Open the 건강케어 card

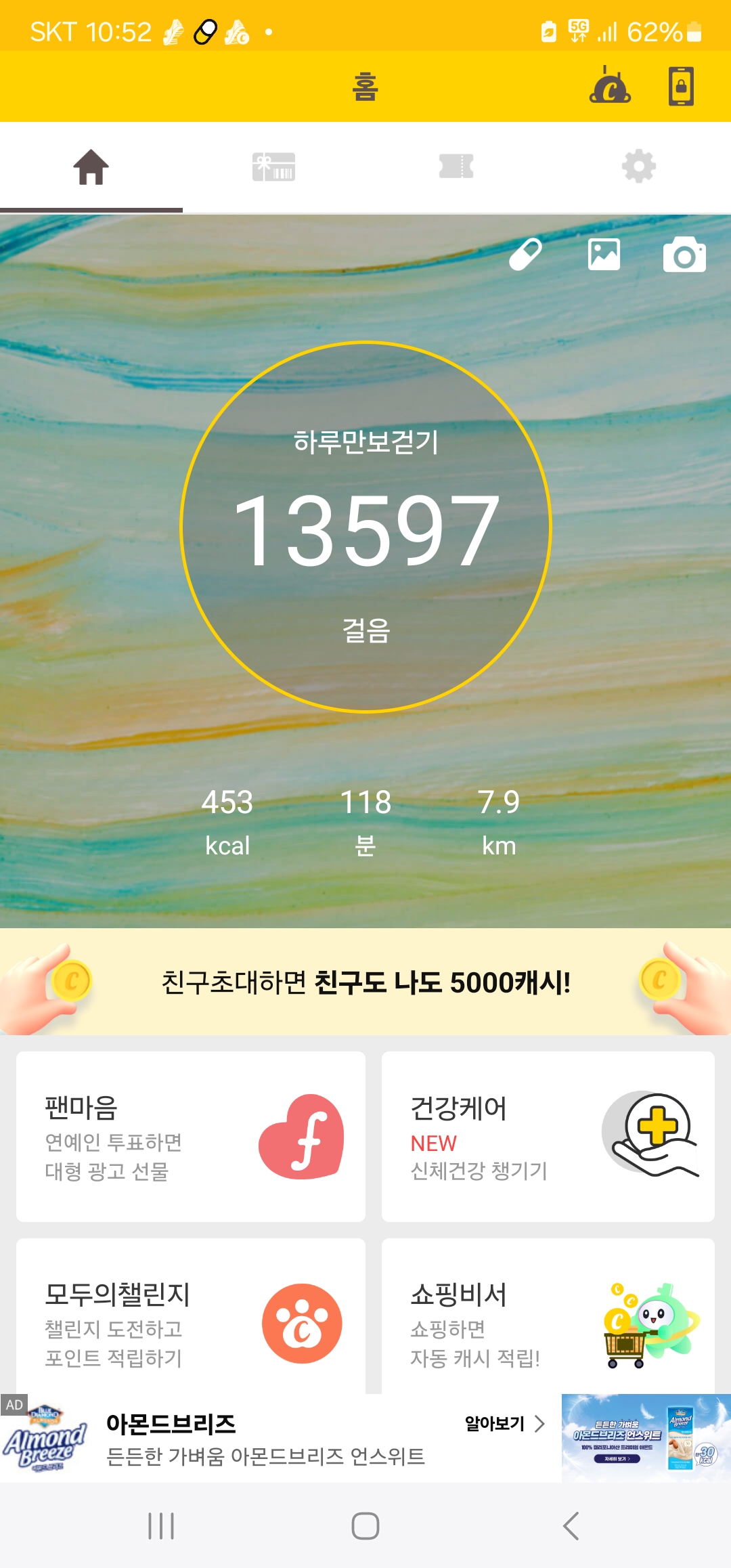548,1136
